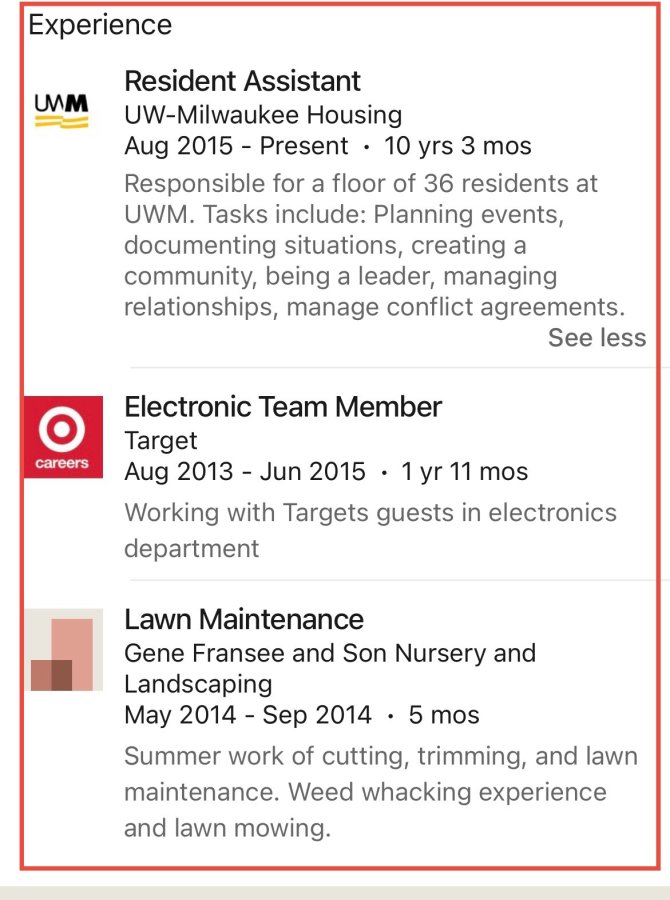The image size is (670, 900).
Task: Open the Electronic Team Member entry
Action: coord(283,407)
